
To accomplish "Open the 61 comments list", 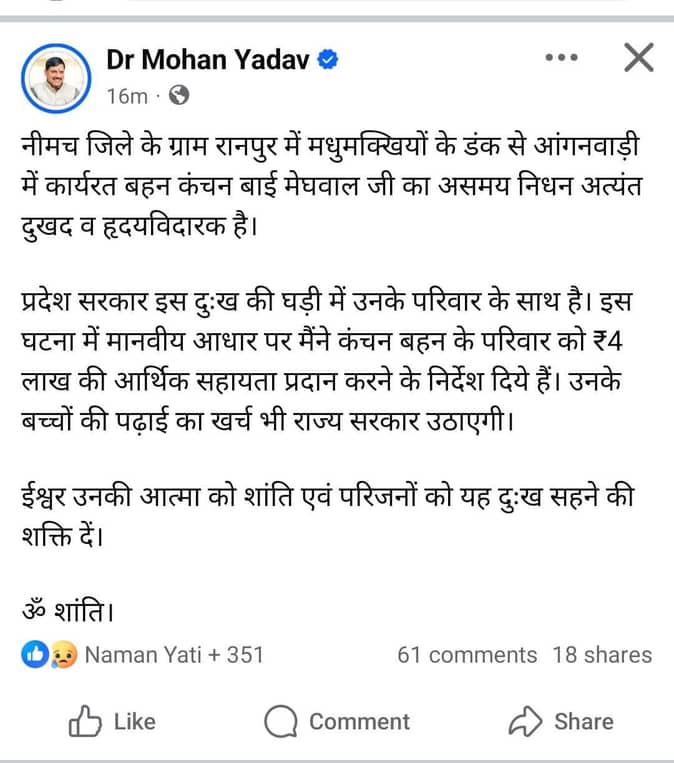I will pyautogui.click(x=467, y=655).
